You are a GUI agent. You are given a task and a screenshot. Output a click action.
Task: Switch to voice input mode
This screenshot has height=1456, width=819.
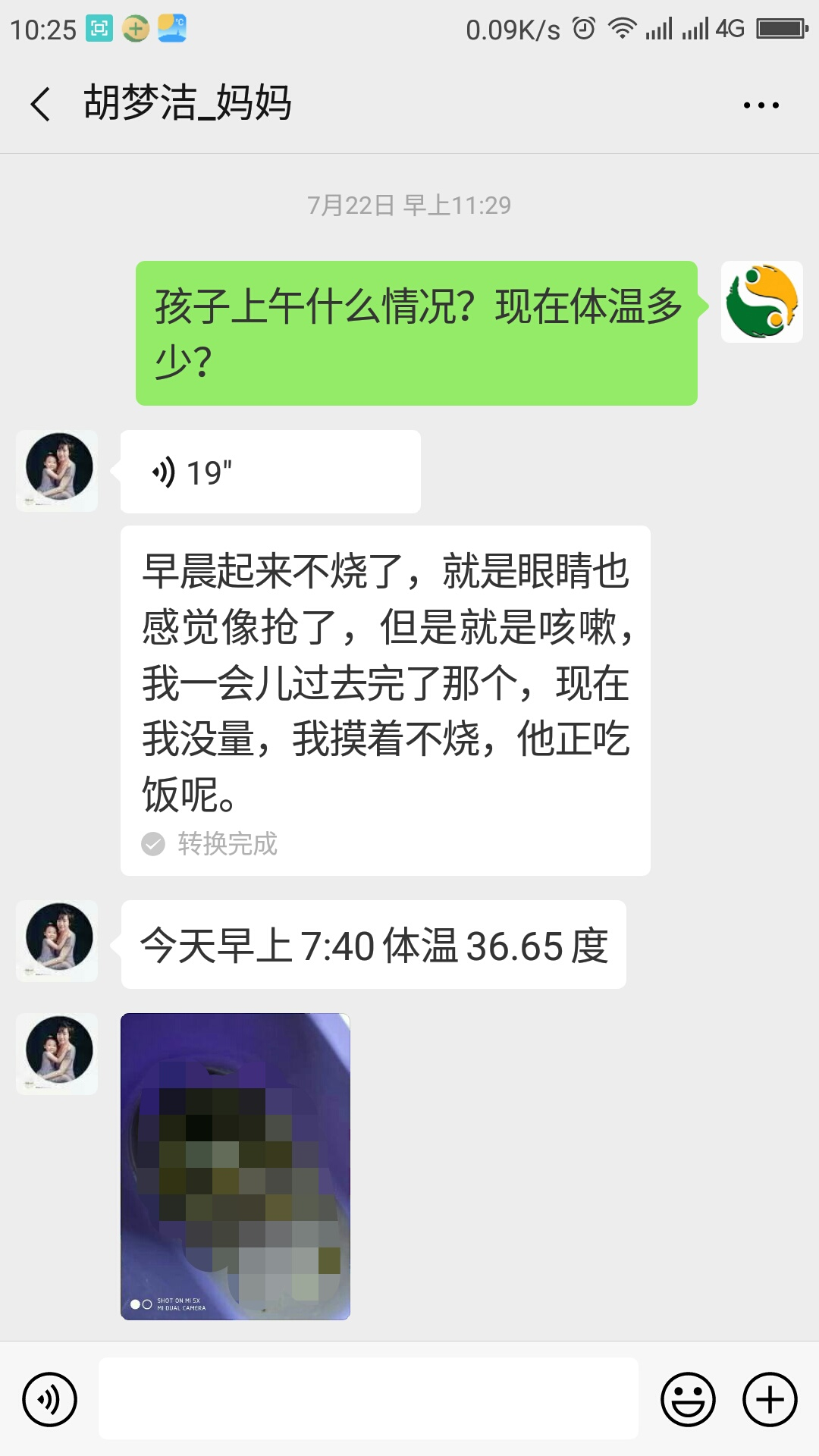pos(50,1399)
